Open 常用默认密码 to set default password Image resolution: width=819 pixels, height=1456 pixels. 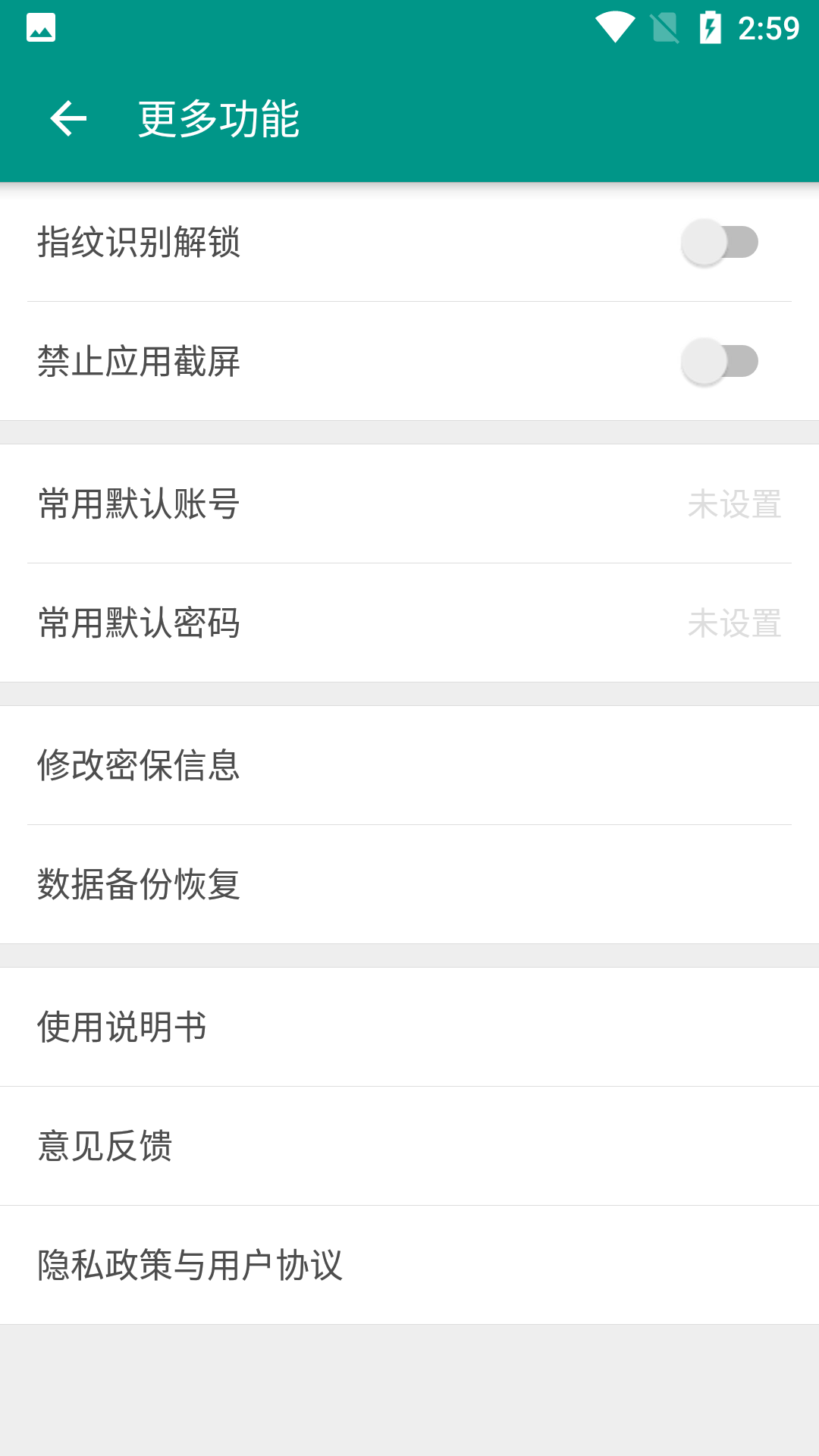coord(409,624)
